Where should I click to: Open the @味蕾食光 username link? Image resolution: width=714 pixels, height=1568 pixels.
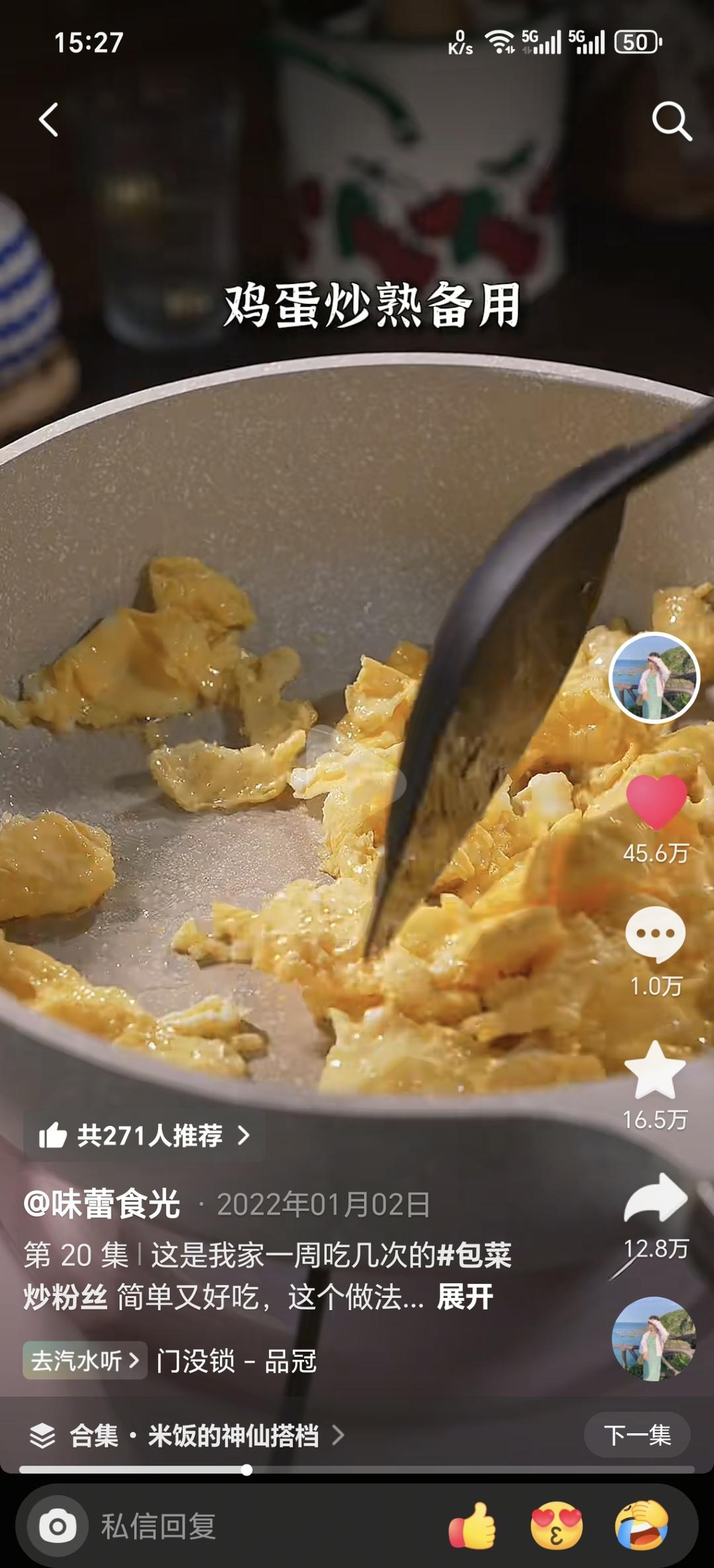click(102, 1204)
